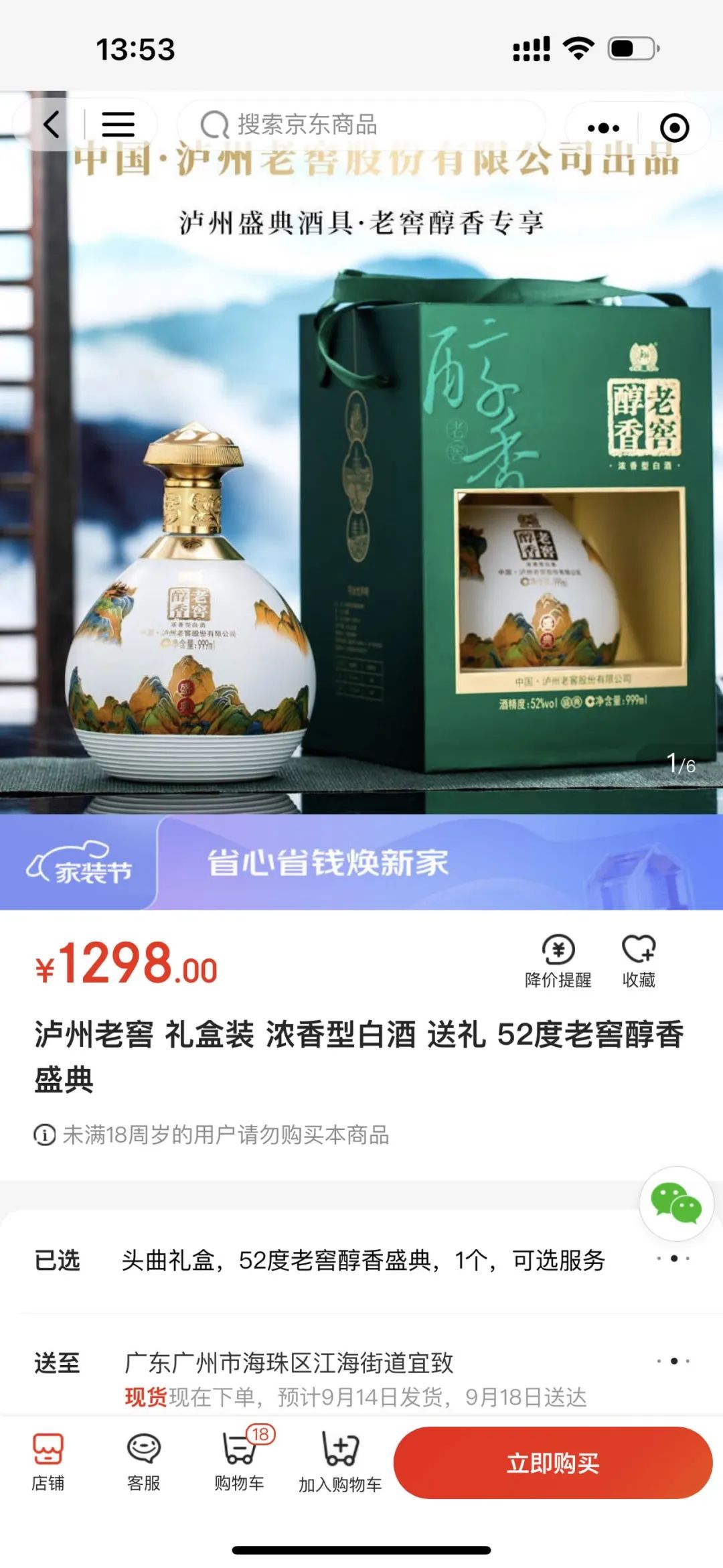
Task: Add this product to 收藏 favorites
Action: (x=639, y=962)
